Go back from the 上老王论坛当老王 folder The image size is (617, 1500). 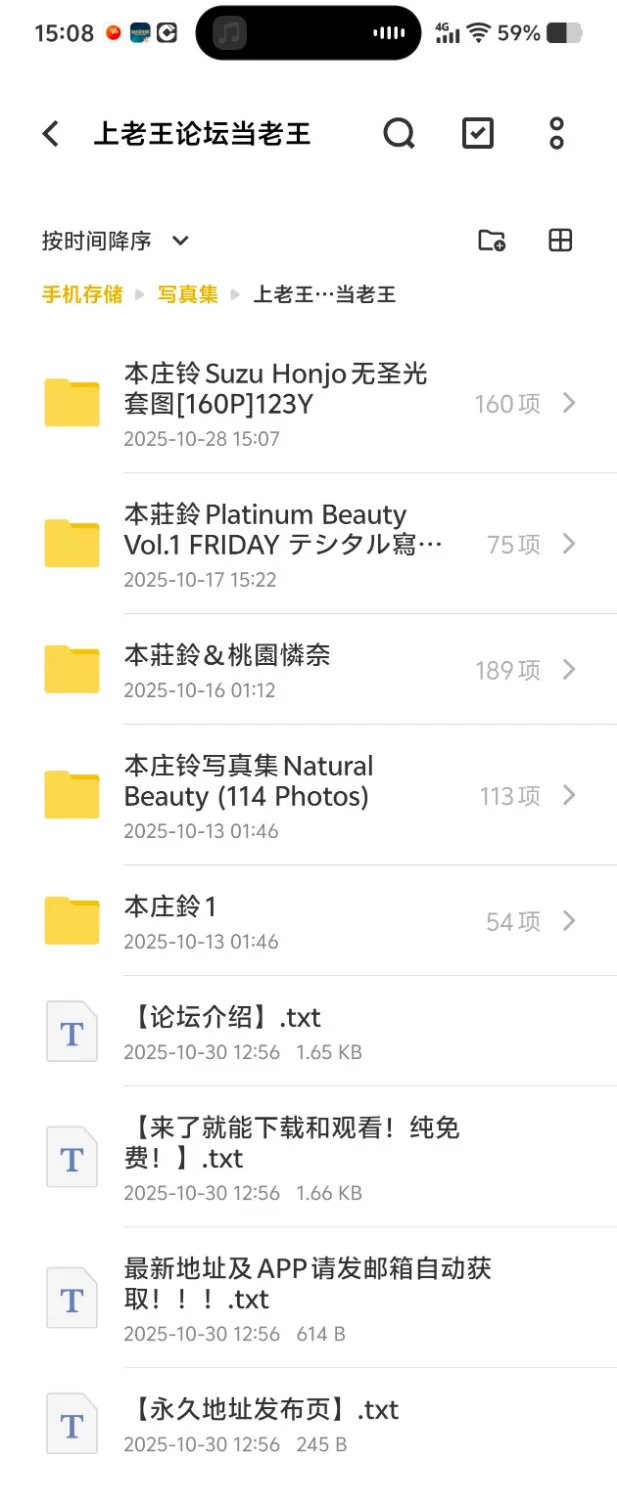point(51,134)
